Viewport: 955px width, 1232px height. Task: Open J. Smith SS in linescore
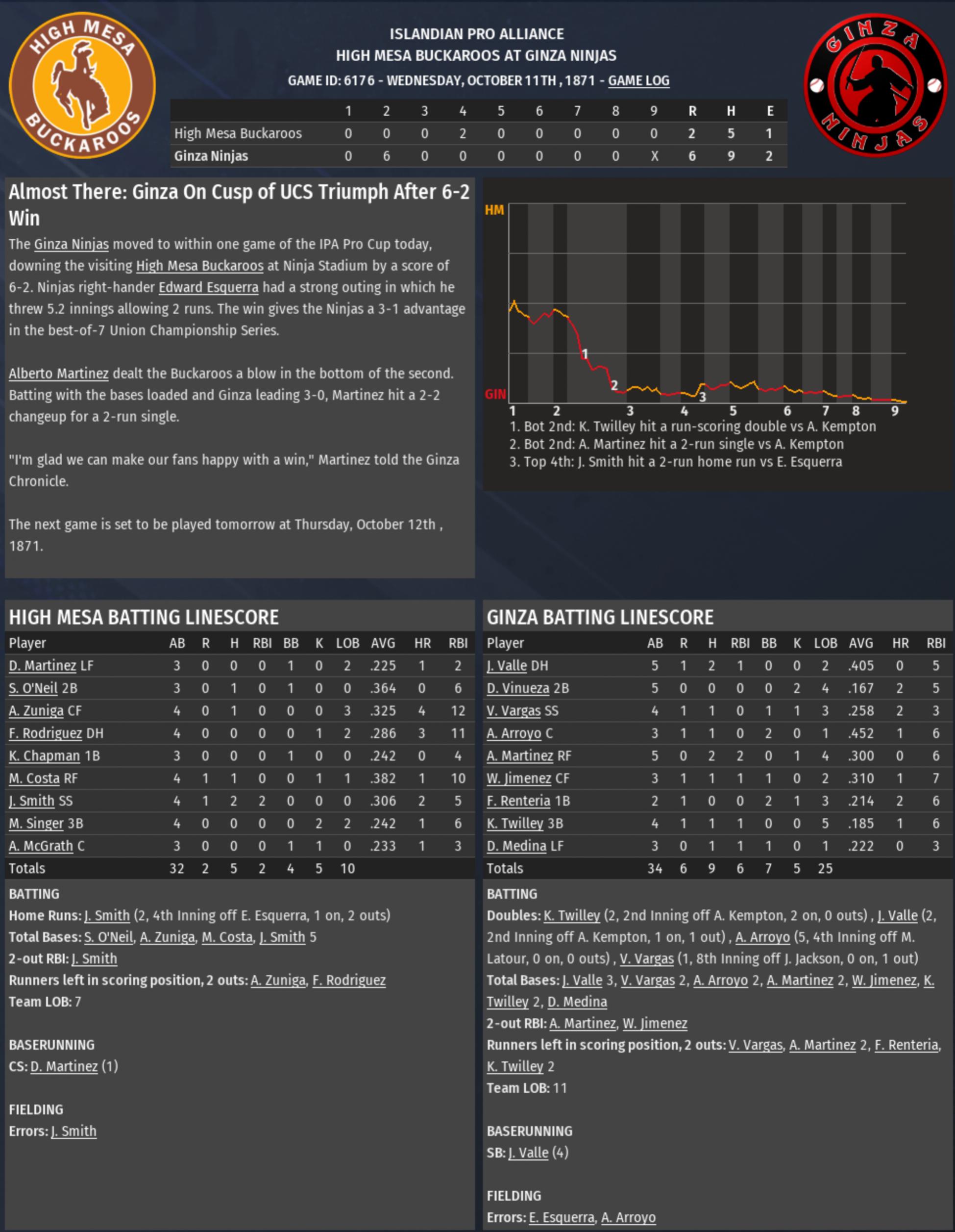click(x=31, y=801)
